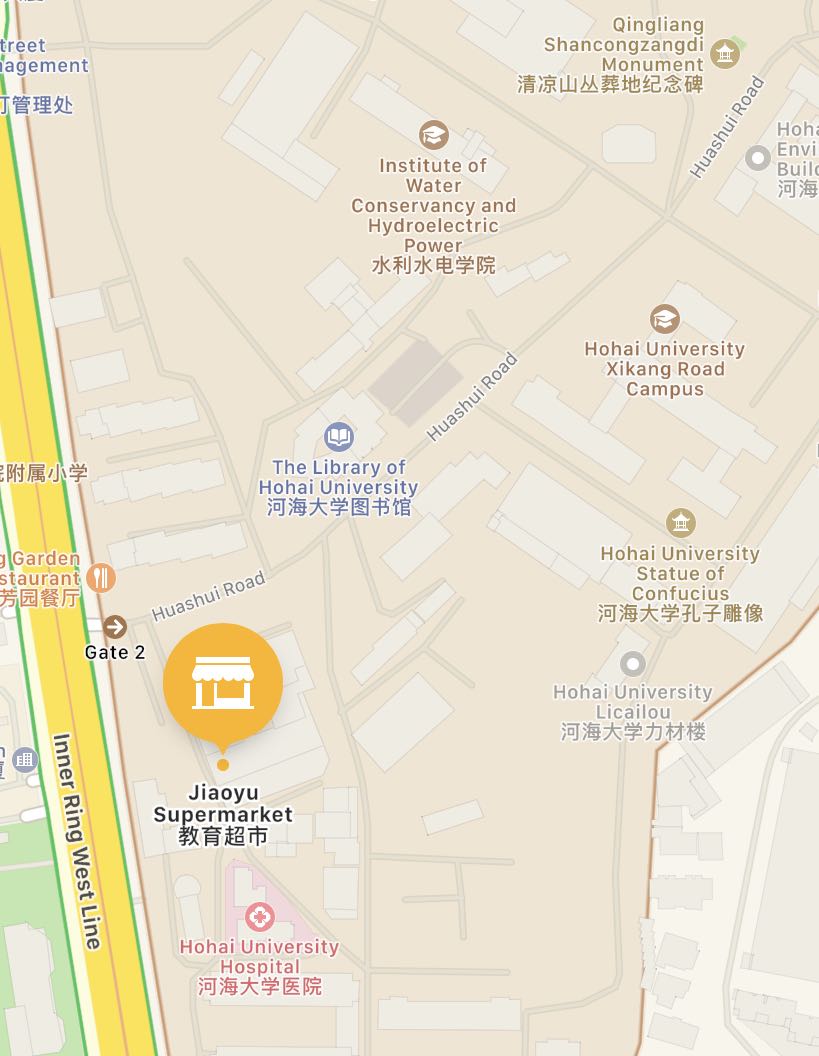Viewport: 819px width, 1056px height.
Task: Select Hohai University Licailou marker
Action: (632, 663)
